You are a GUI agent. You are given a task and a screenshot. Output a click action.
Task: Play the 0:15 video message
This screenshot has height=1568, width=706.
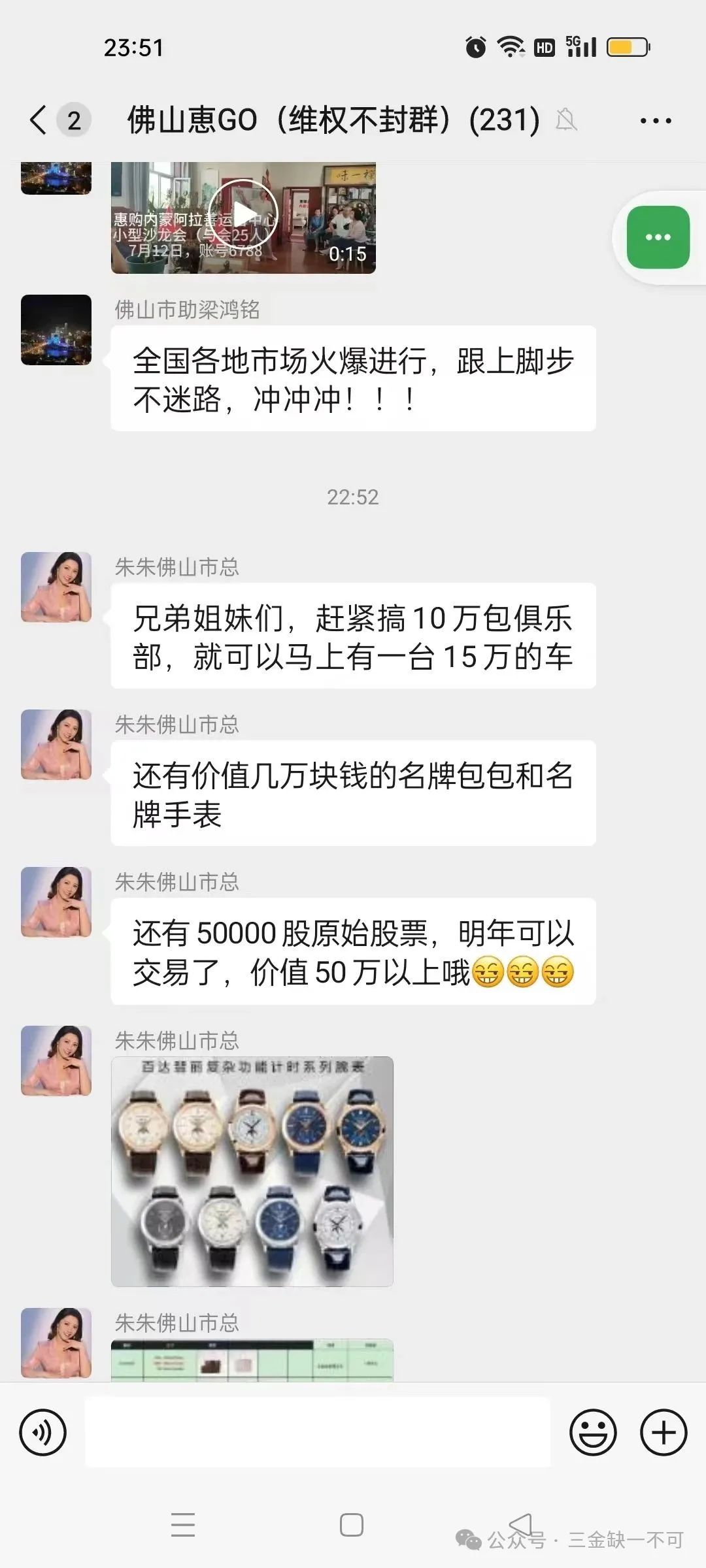(243, 216)
